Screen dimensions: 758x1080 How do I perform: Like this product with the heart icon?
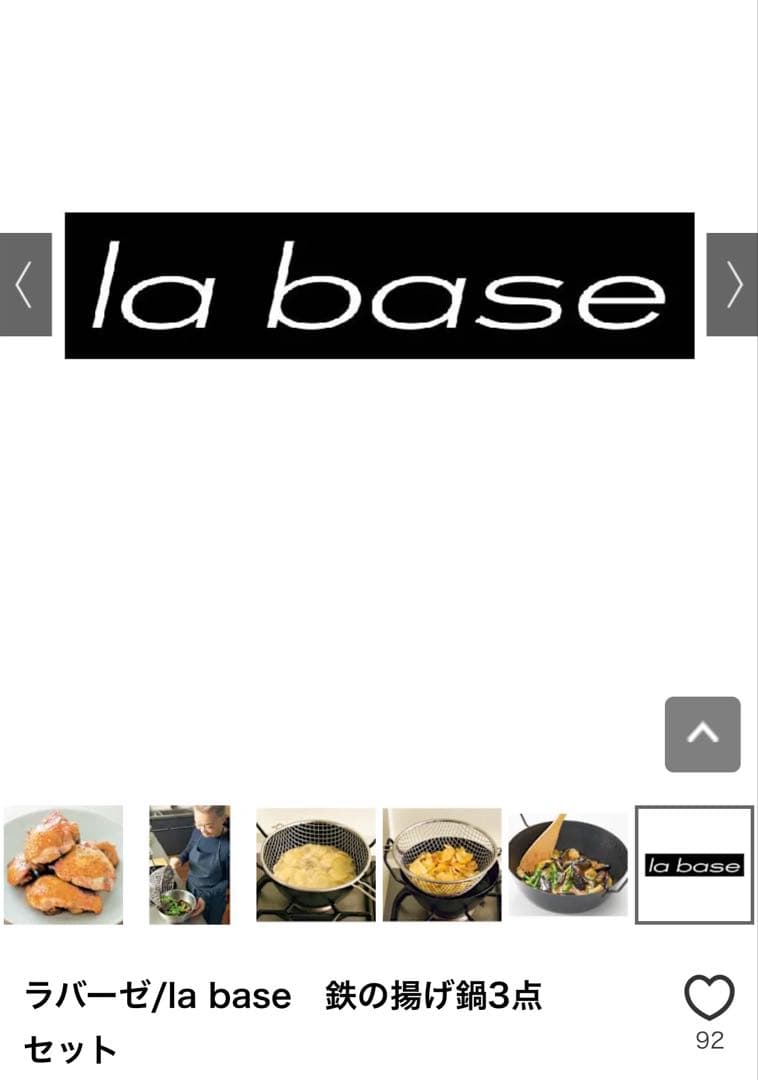709,998
